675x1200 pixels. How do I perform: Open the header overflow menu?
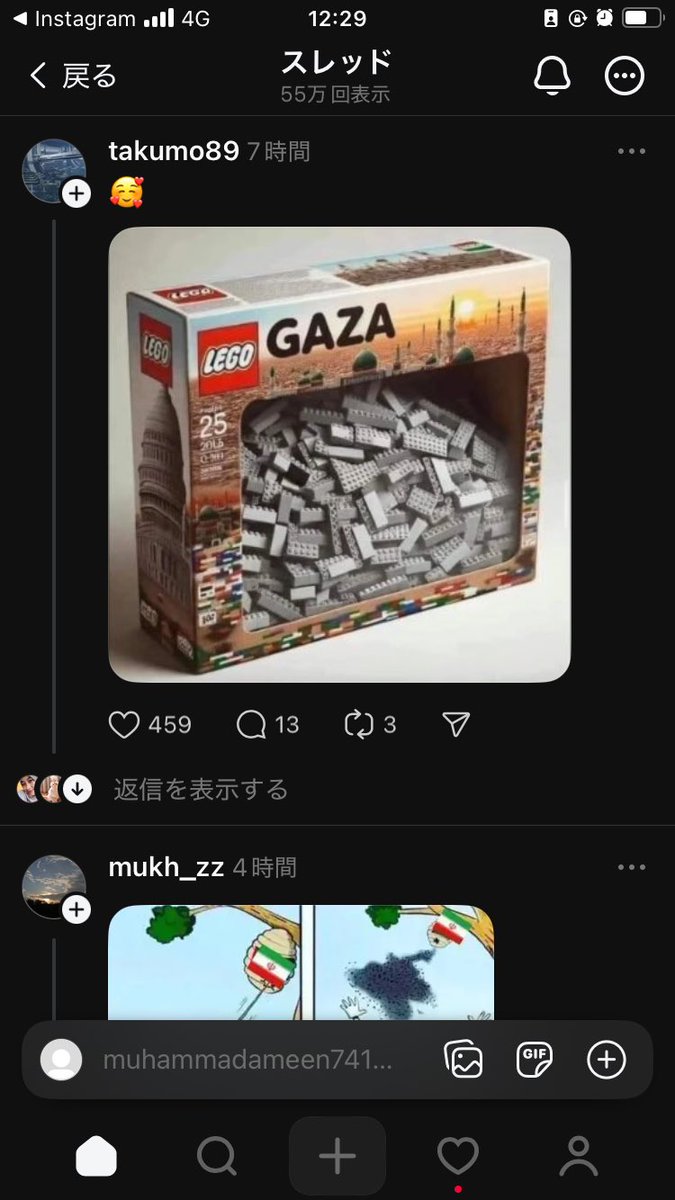pyautogui.click(x=625, y=76)
